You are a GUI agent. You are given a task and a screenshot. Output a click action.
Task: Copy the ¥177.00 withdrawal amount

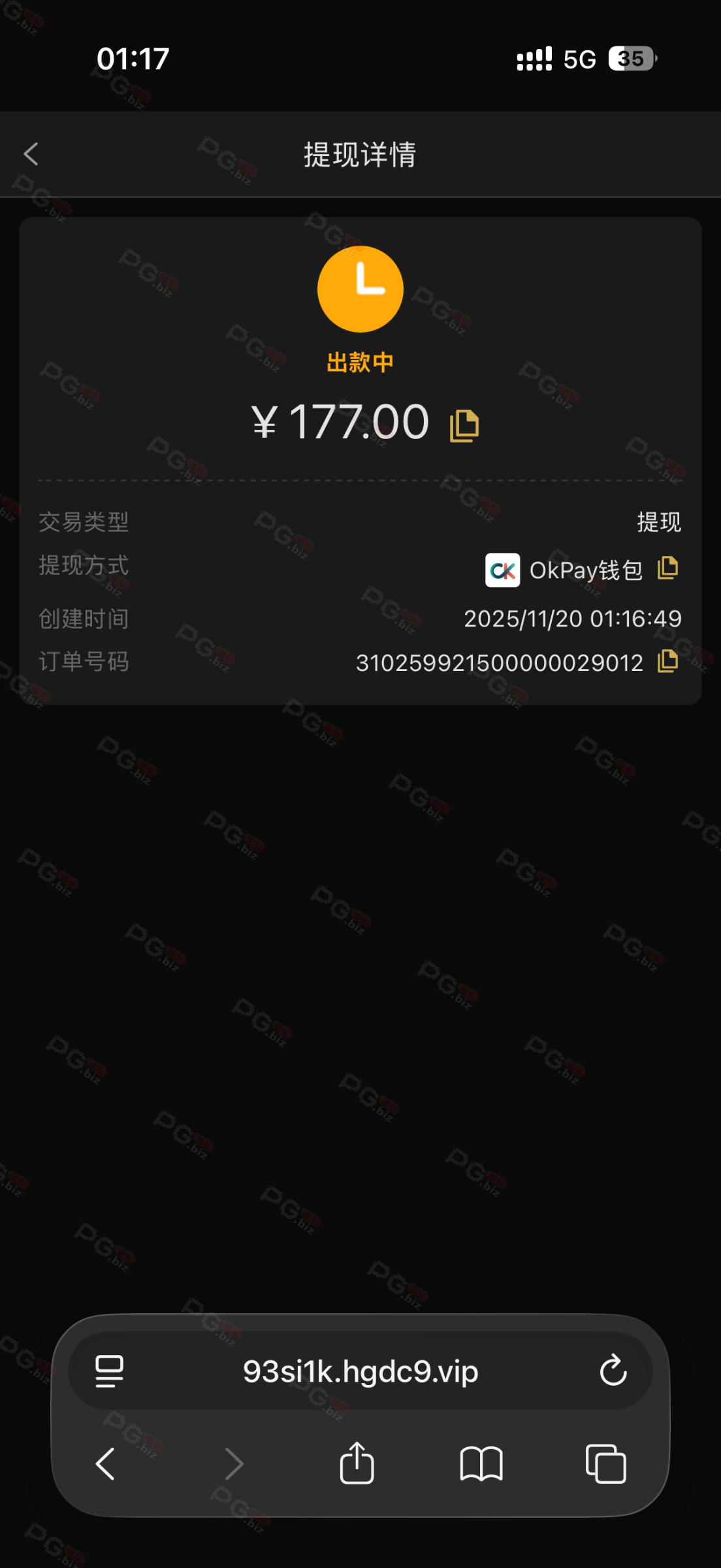pos(464,426)
